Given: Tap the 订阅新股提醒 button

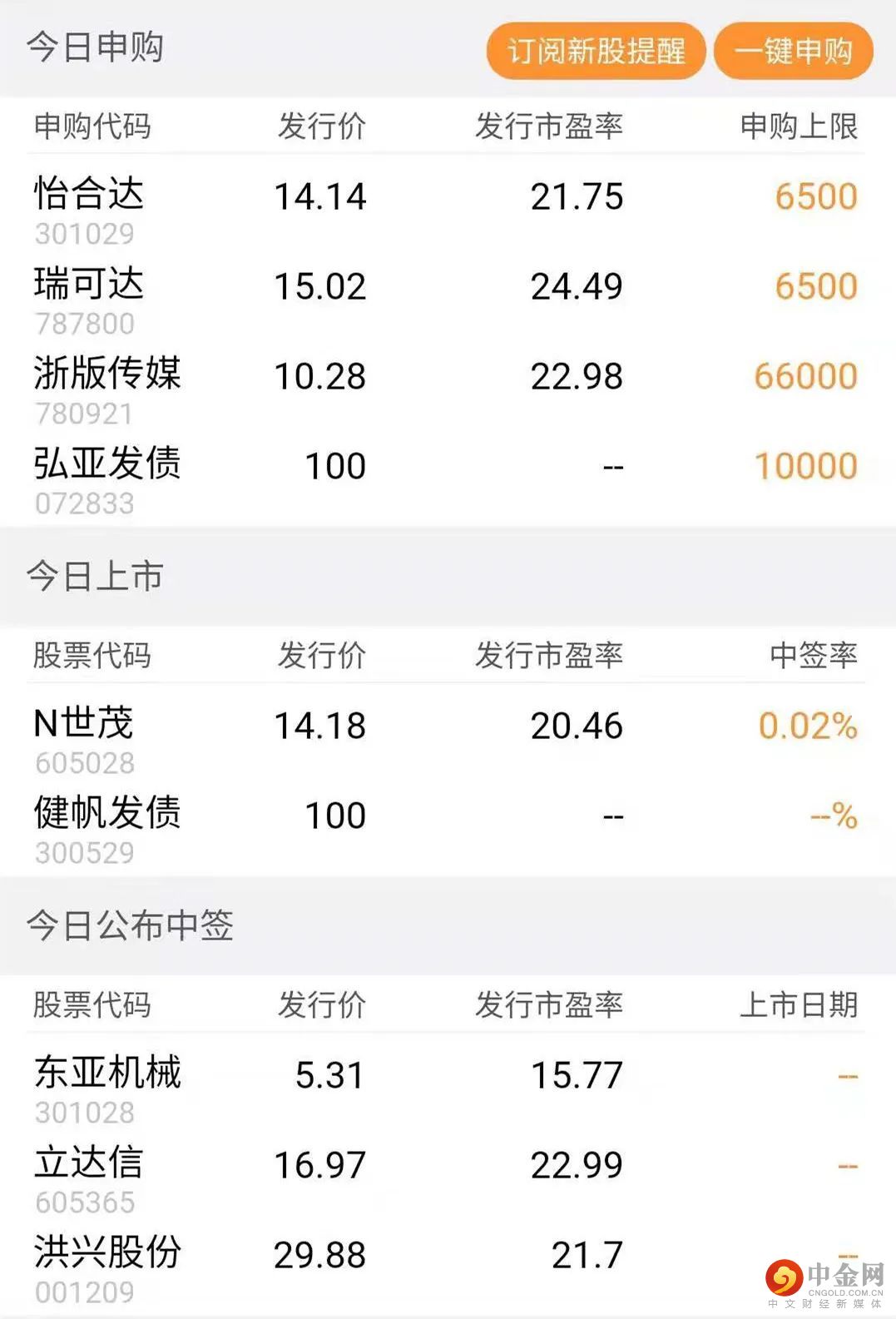Looking at the screenshot, I should point(596,52).
